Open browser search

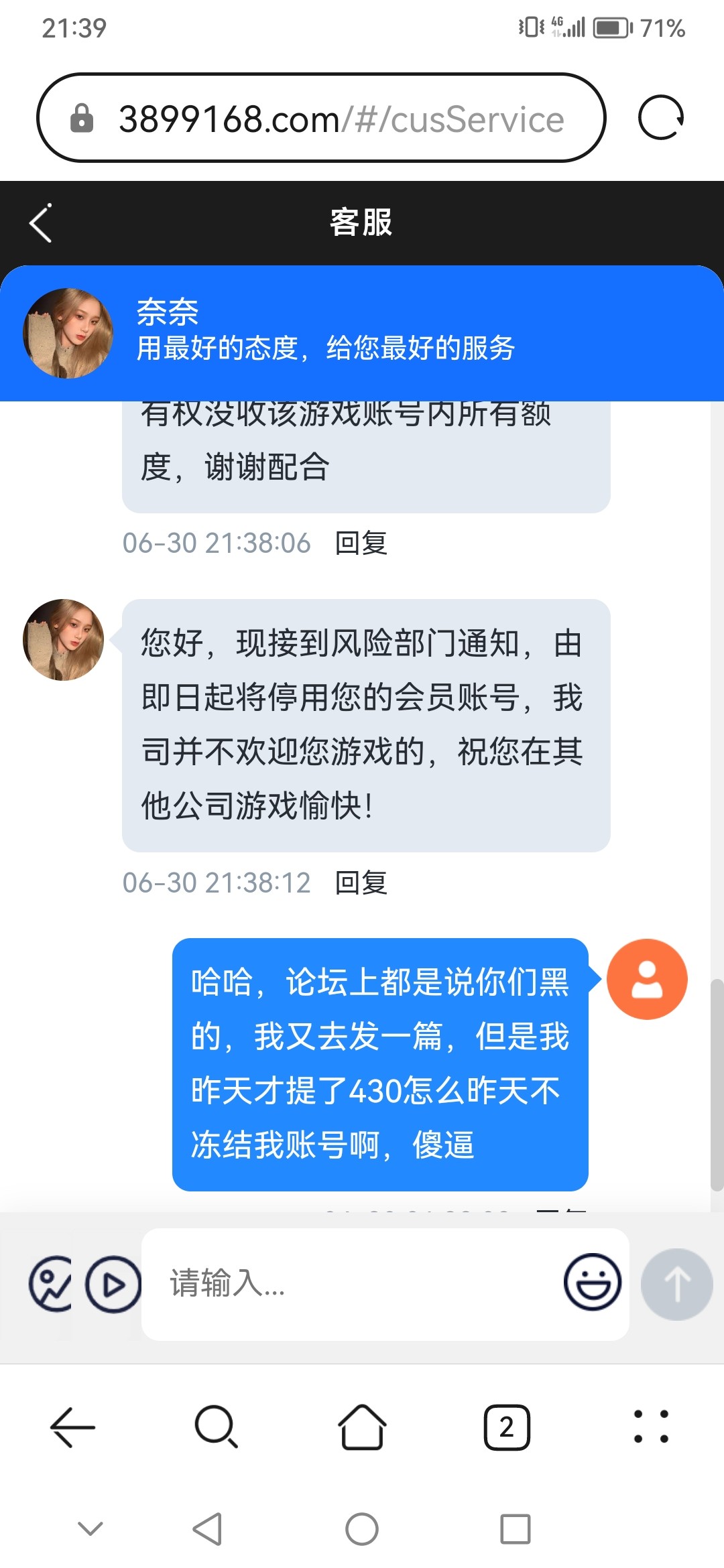pos(216,1427)
